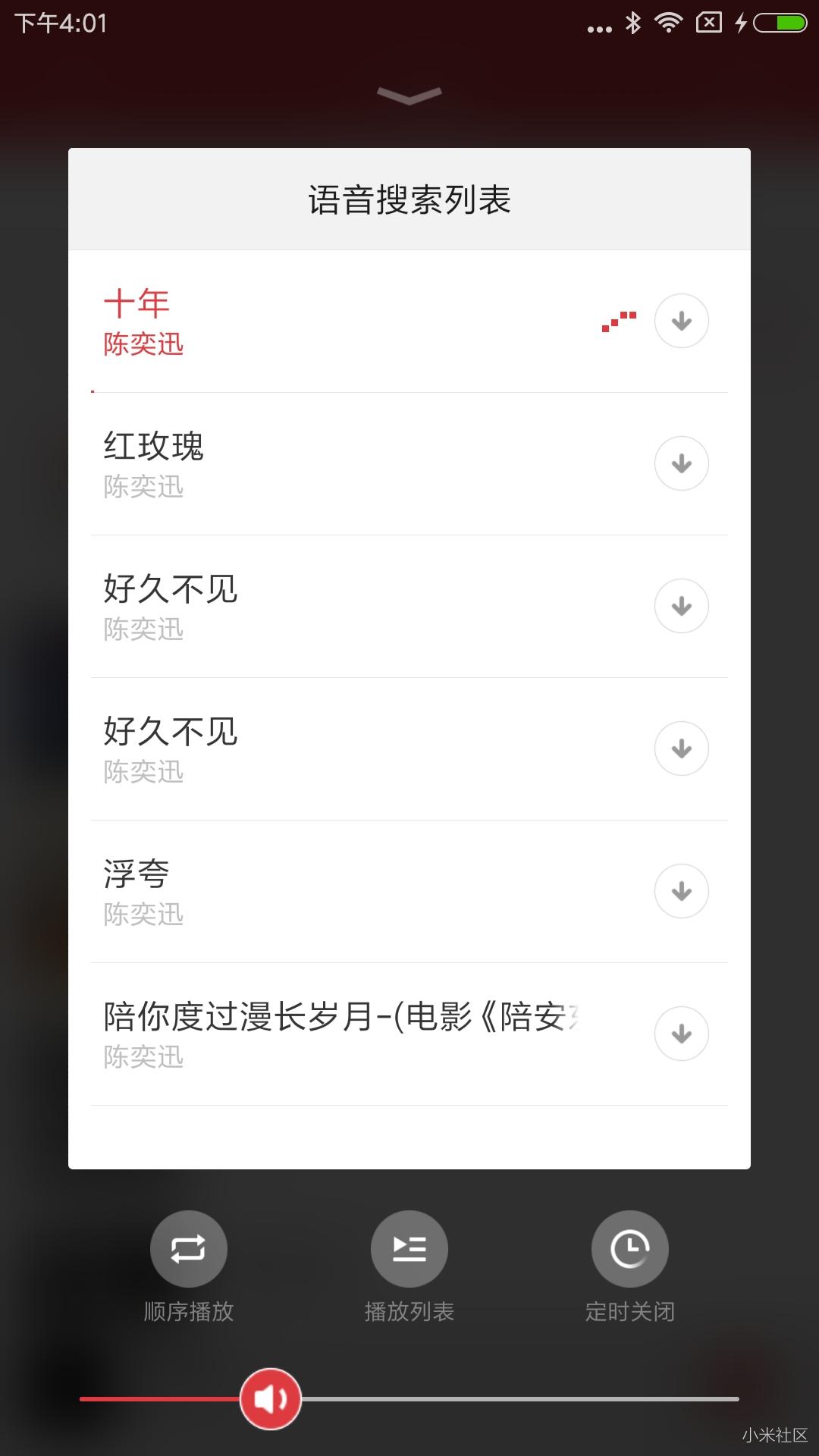Image resolution: width=819 pixels, height=1456 pixels.
Task: Download the song 浮夸
Action: coord(681,891)
